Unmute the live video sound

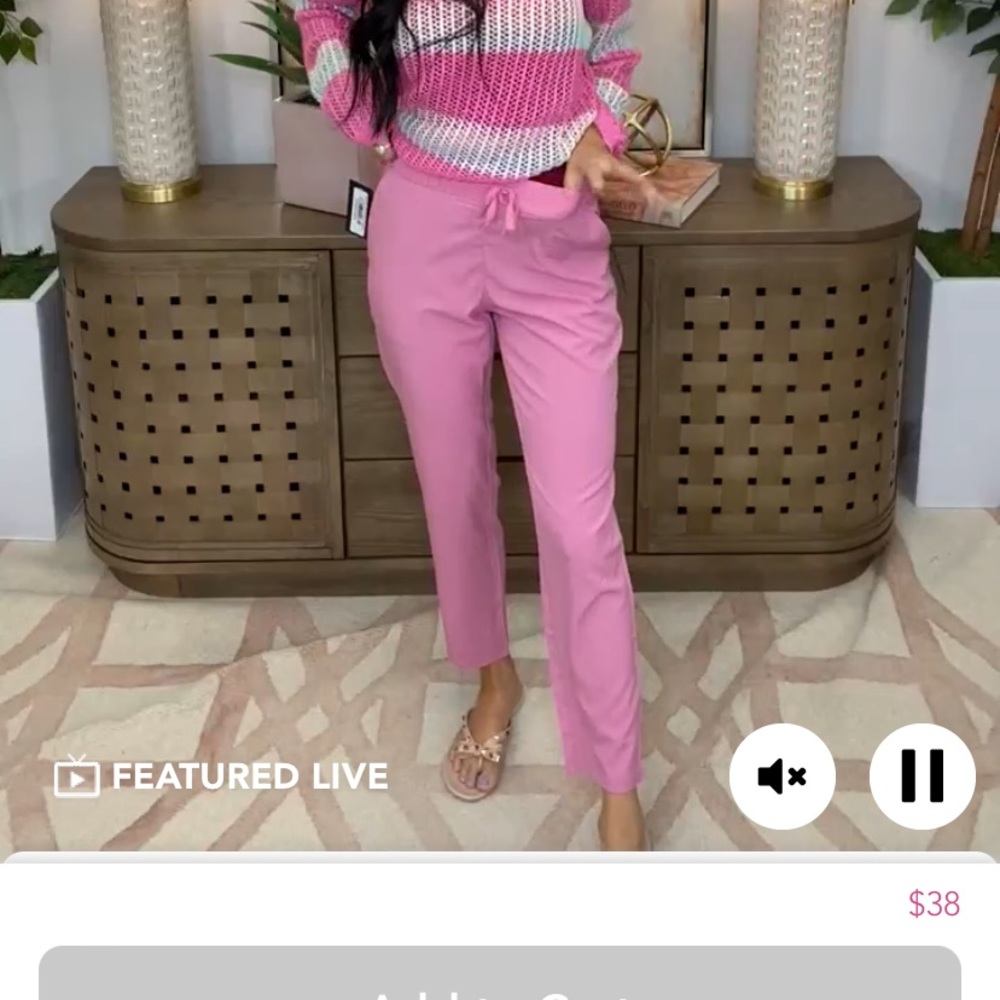tap(782, 776)
